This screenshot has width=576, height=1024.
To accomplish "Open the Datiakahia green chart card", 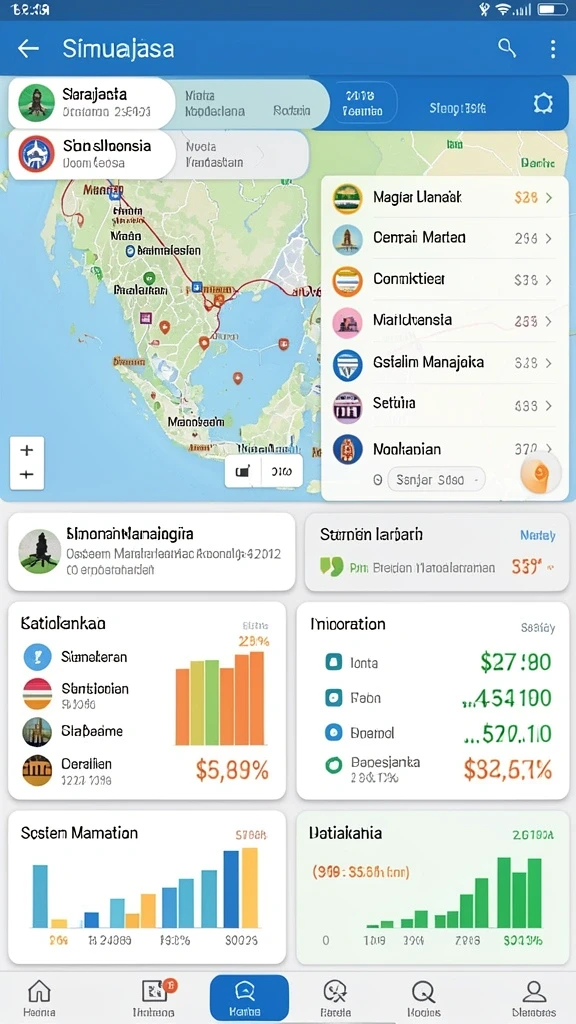I will [x=432, y=888].
